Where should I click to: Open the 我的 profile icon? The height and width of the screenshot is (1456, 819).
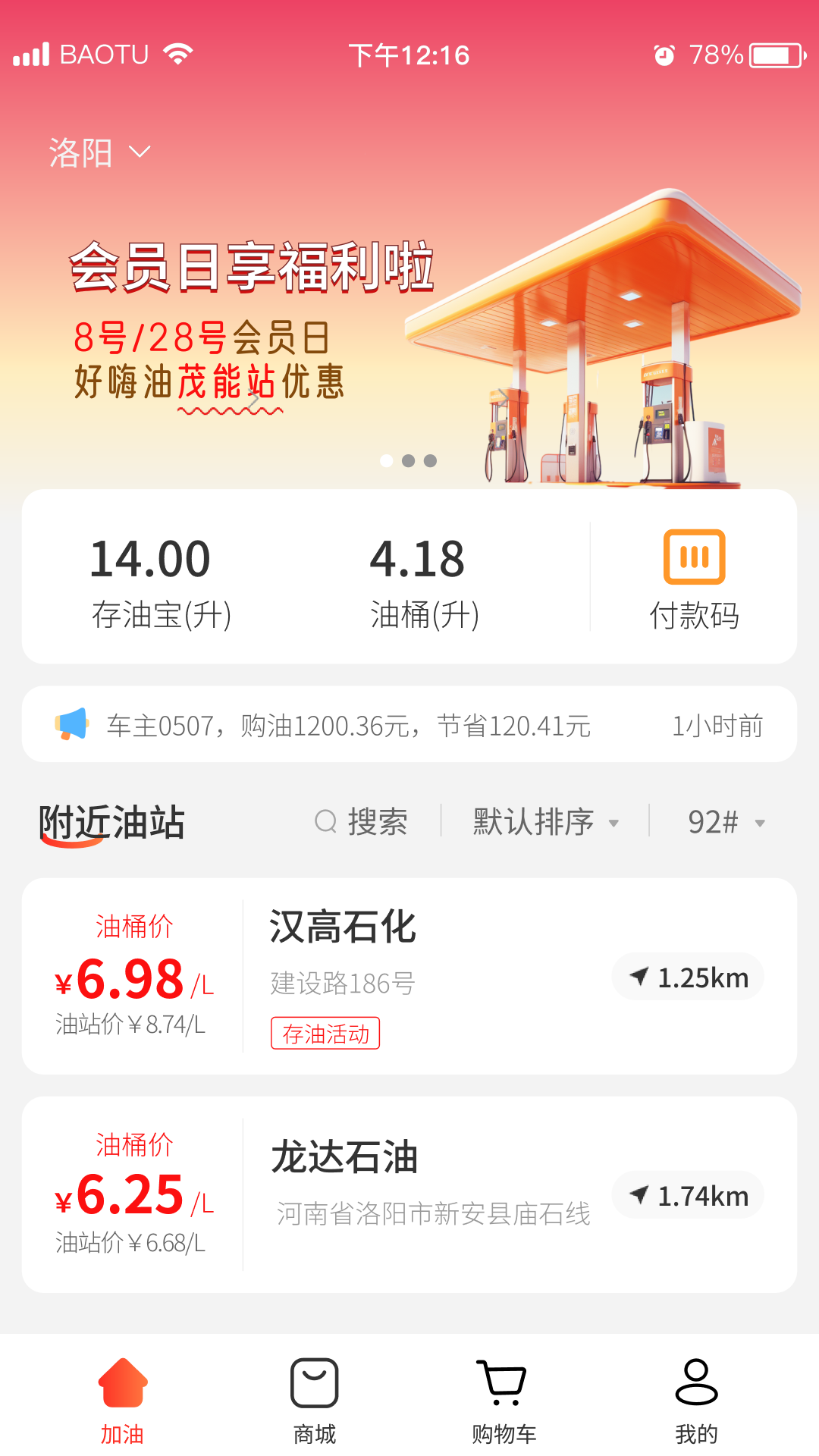click(x=695, y=1383)
